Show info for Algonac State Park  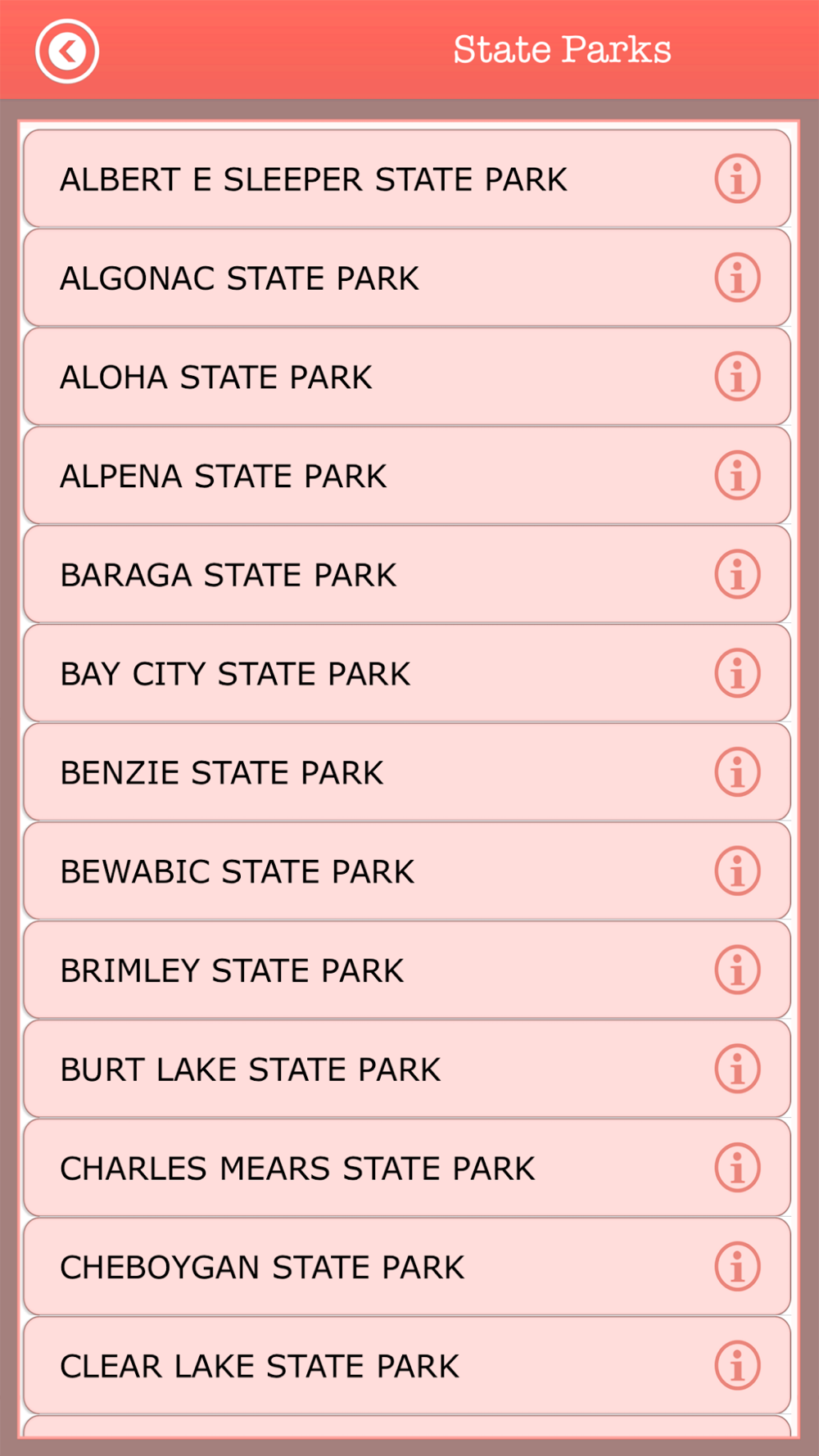click(x=737, y=278)
